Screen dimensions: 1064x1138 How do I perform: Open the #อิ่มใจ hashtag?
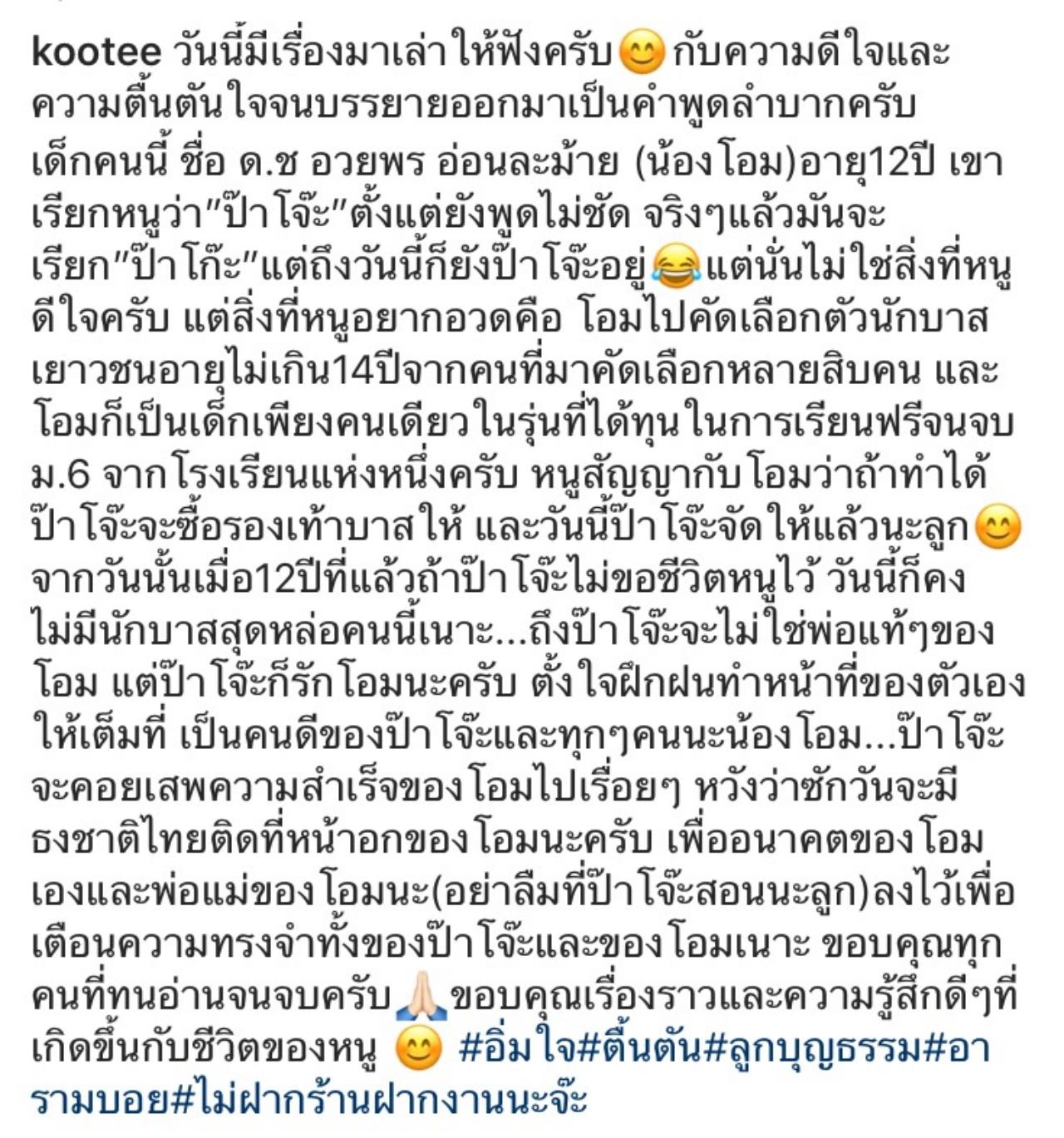(515, 1049)
